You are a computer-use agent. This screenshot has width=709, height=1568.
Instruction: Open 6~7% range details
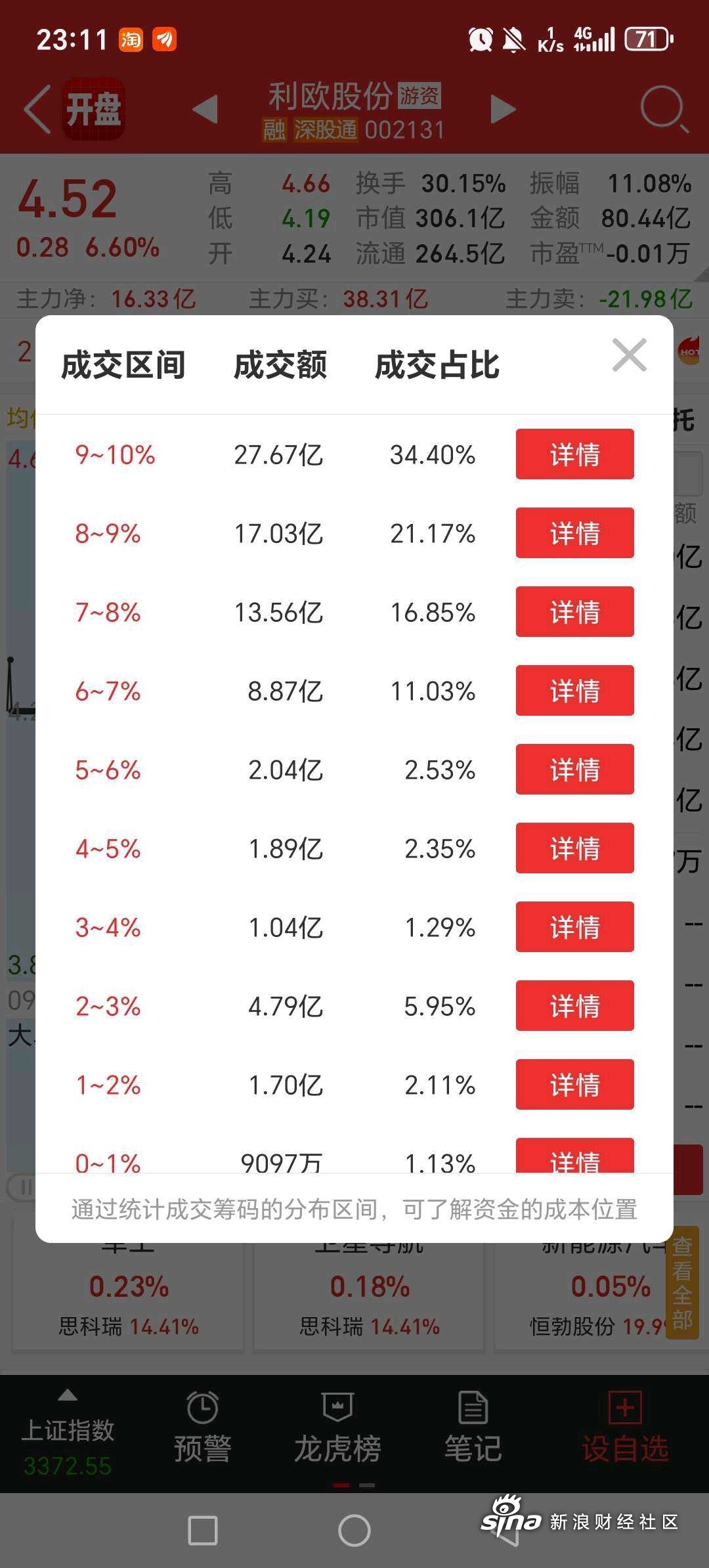[x=574, y=690]
